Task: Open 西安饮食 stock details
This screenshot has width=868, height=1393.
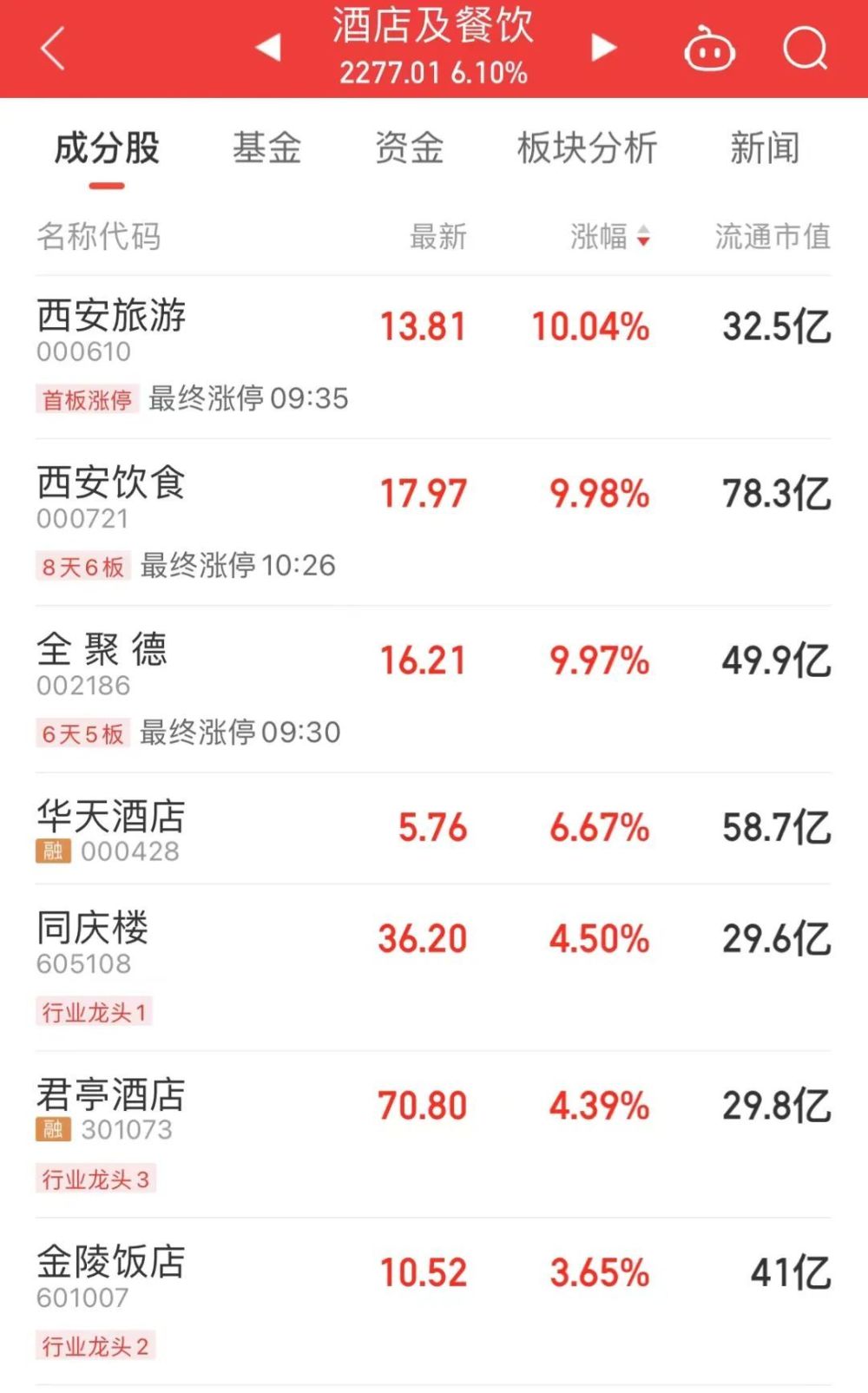Action: click(111, 483)
